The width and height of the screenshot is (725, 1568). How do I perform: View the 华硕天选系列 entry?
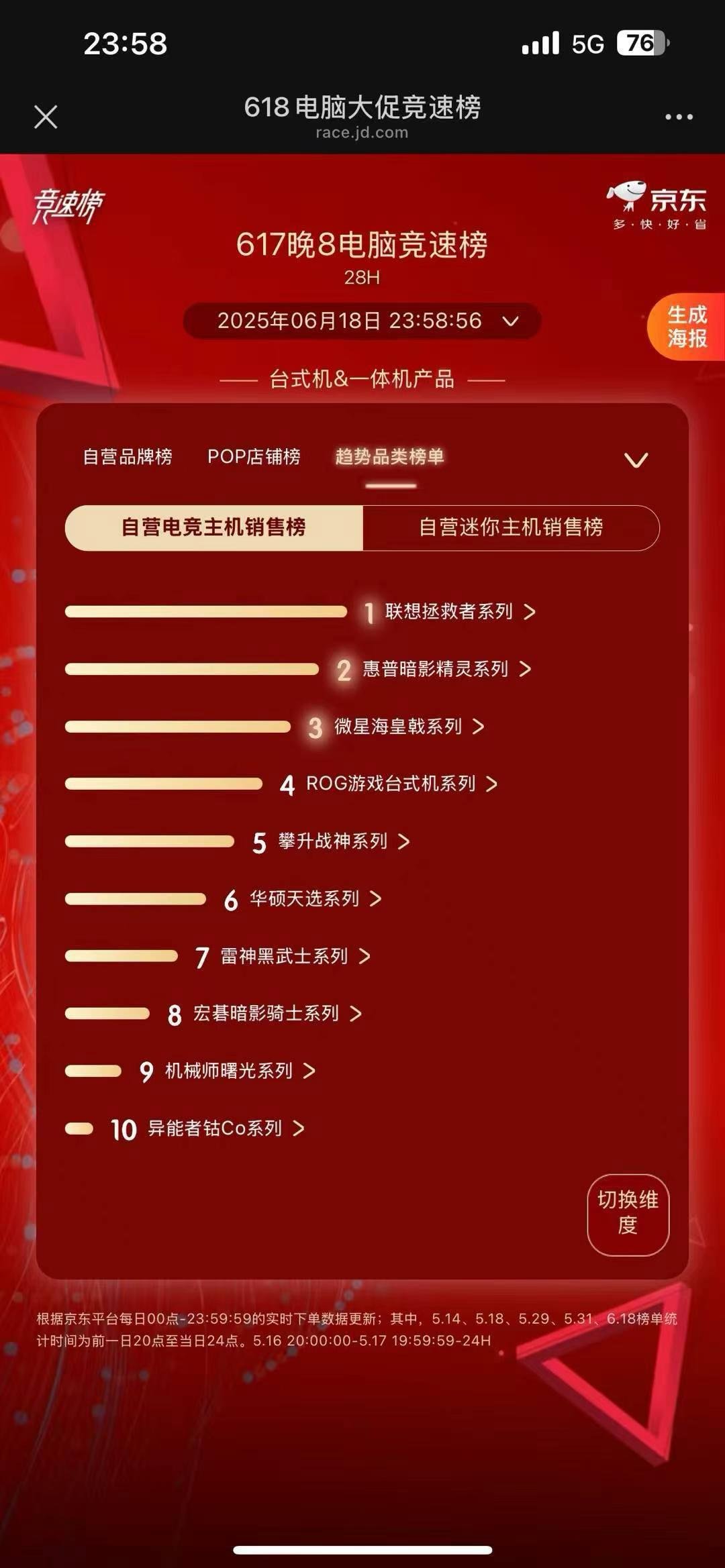[314, 899]
